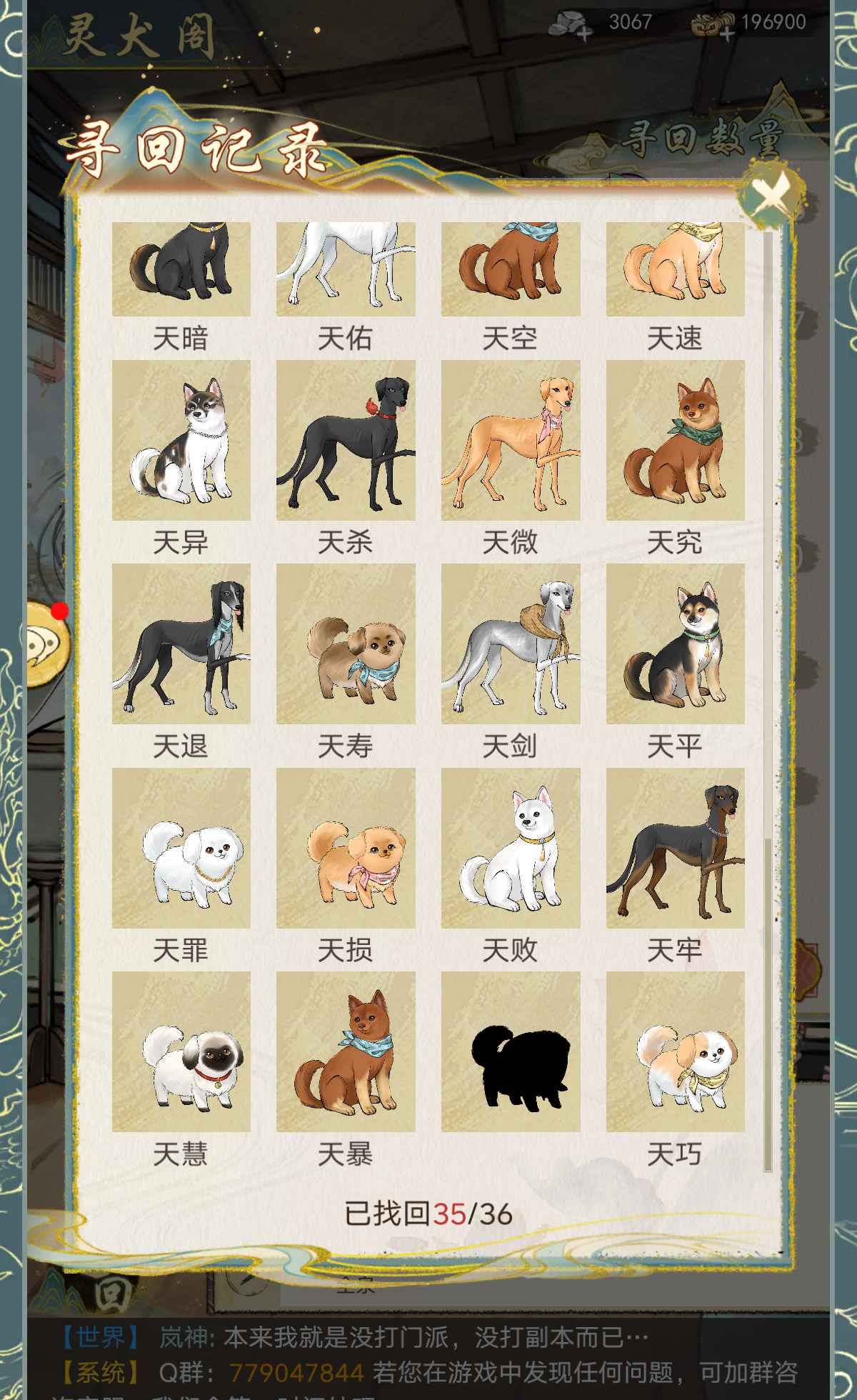This screenshot has height=1400, width=857.
Task: Close the 寻回记录 dialog
Action: (771, 194)
